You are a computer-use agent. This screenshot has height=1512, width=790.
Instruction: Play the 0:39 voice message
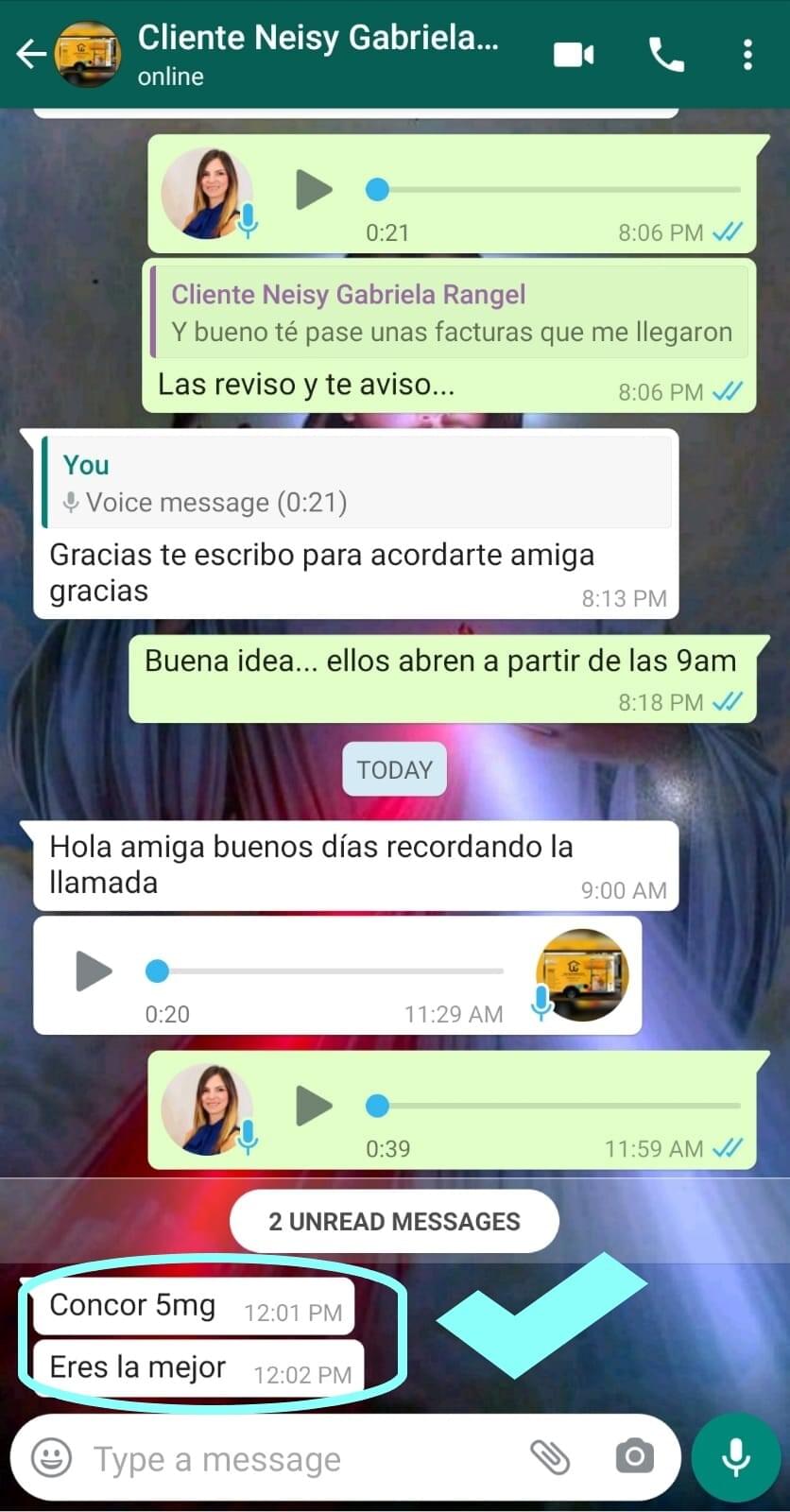(x=313, y=1105)
